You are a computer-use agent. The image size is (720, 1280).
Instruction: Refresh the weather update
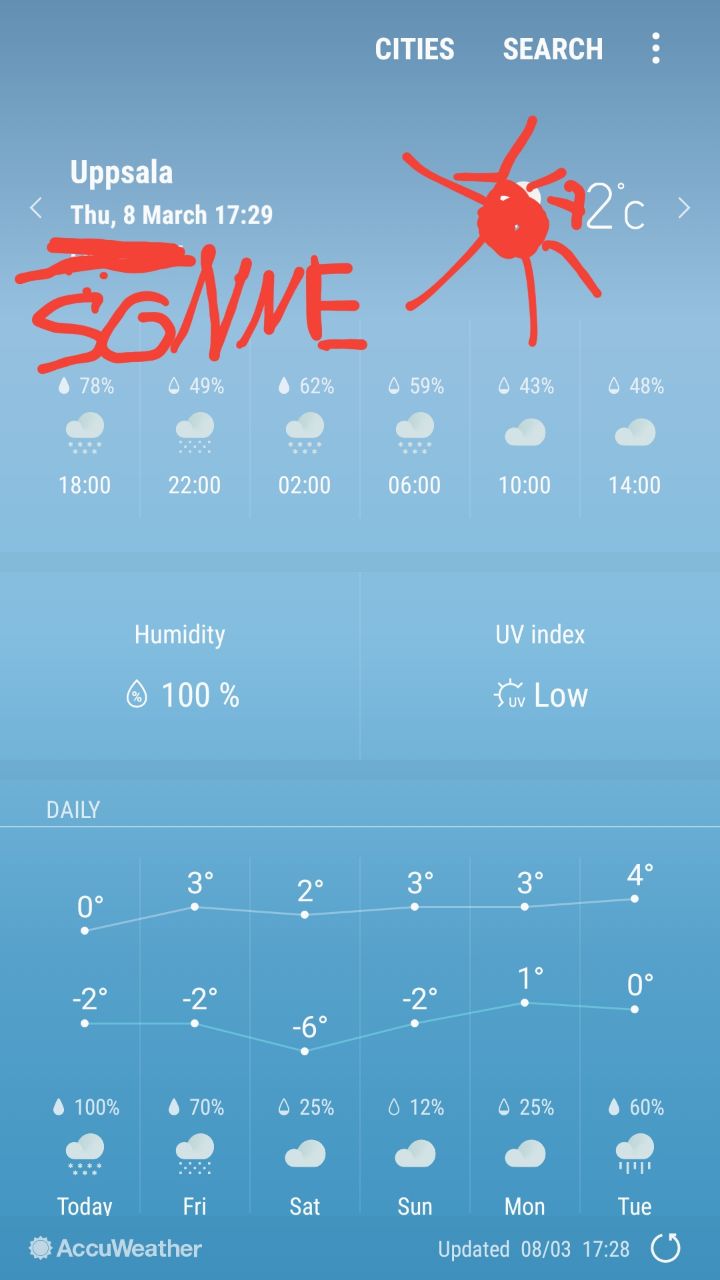pyautogui.click(x=666, y=1247)
